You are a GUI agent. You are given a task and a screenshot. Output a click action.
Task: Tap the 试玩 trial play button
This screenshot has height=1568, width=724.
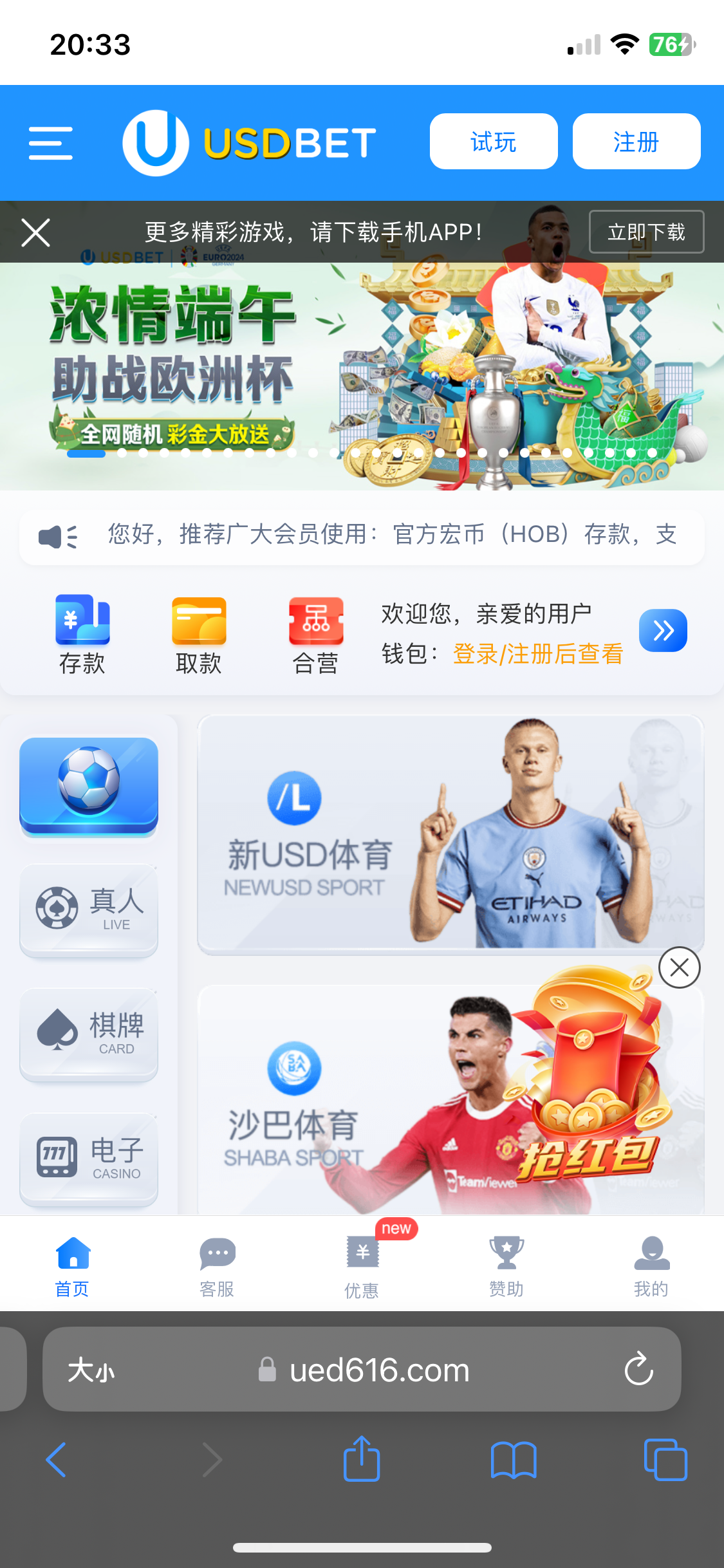pos(494,142)
